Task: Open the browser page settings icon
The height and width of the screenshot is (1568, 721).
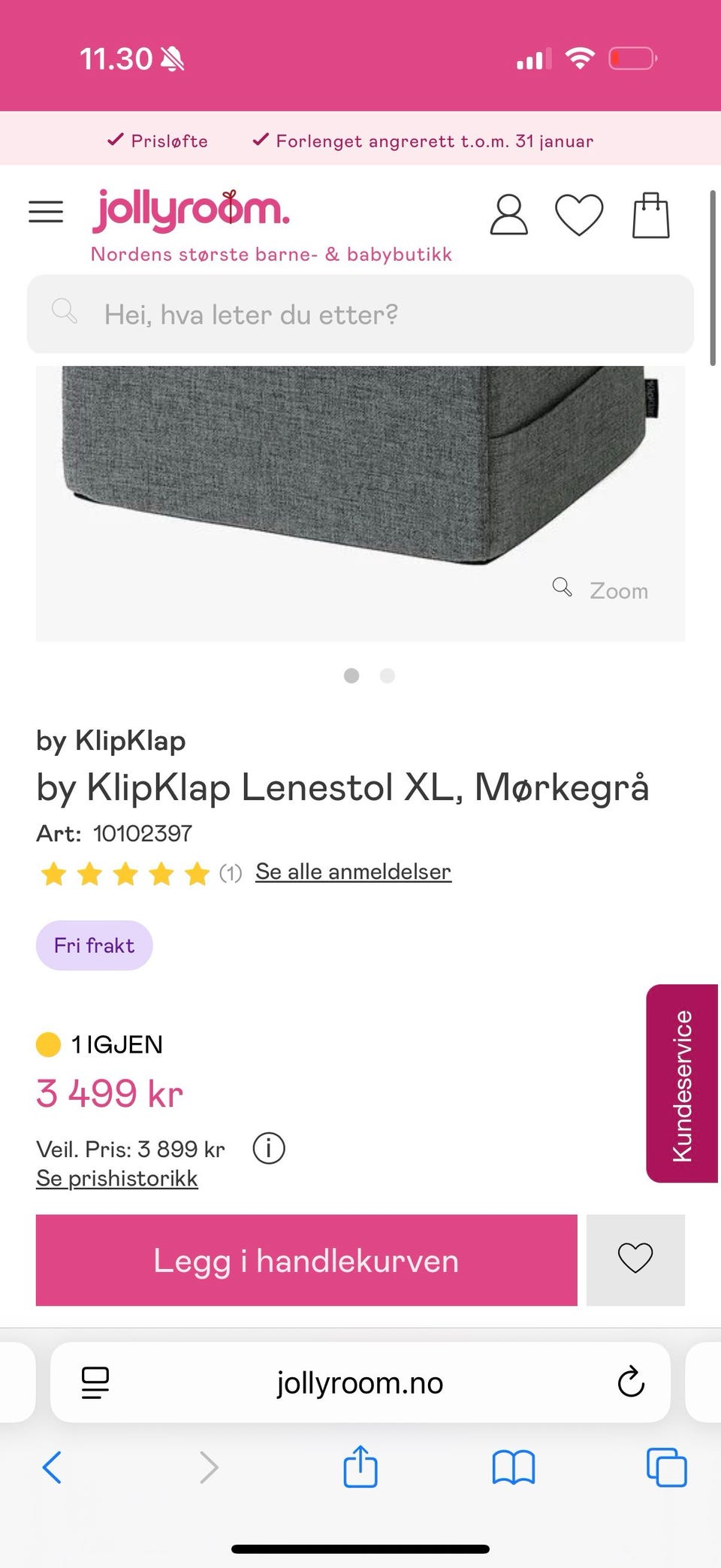Action: point(95,1382)
